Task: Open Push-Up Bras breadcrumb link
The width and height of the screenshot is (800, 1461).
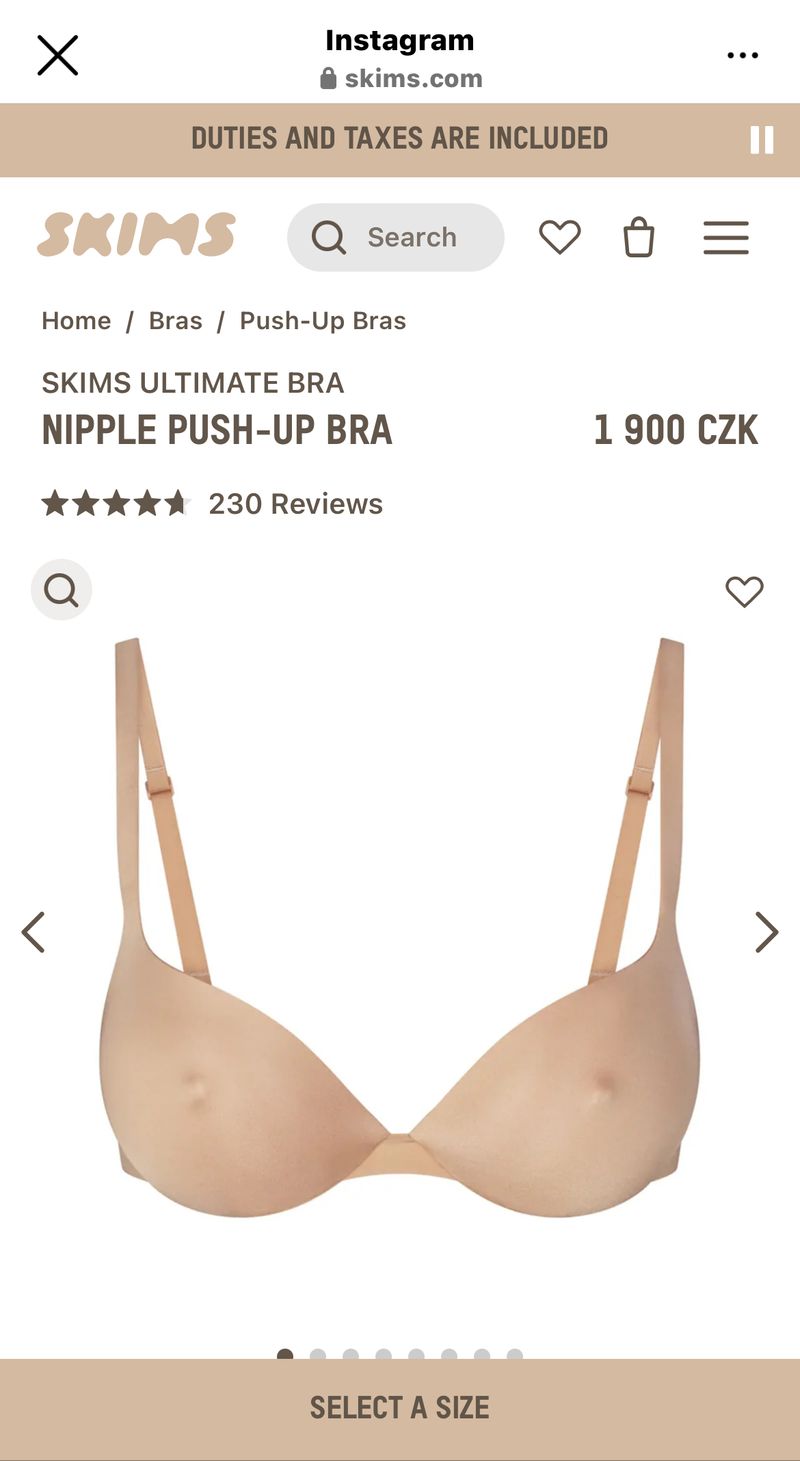Action: point(322,321)
